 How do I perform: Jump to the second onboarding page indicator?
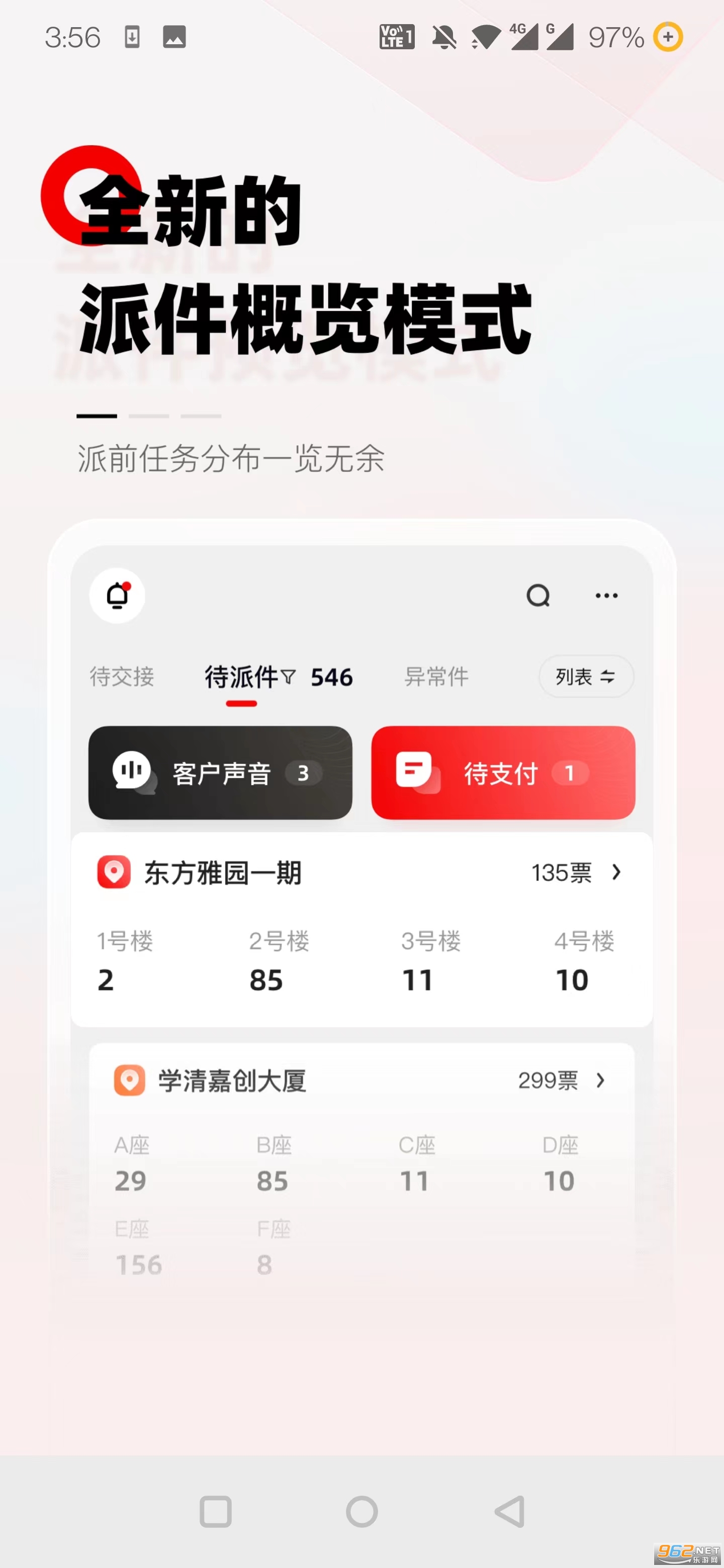tap(149, 416)
